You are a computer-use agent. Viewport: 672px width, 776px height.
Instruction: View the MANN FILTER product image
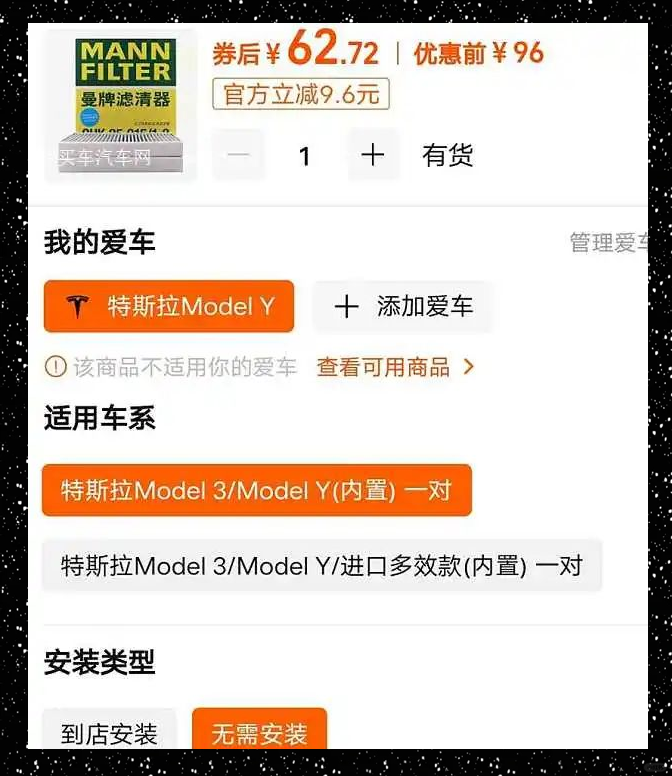pos(121,104)
